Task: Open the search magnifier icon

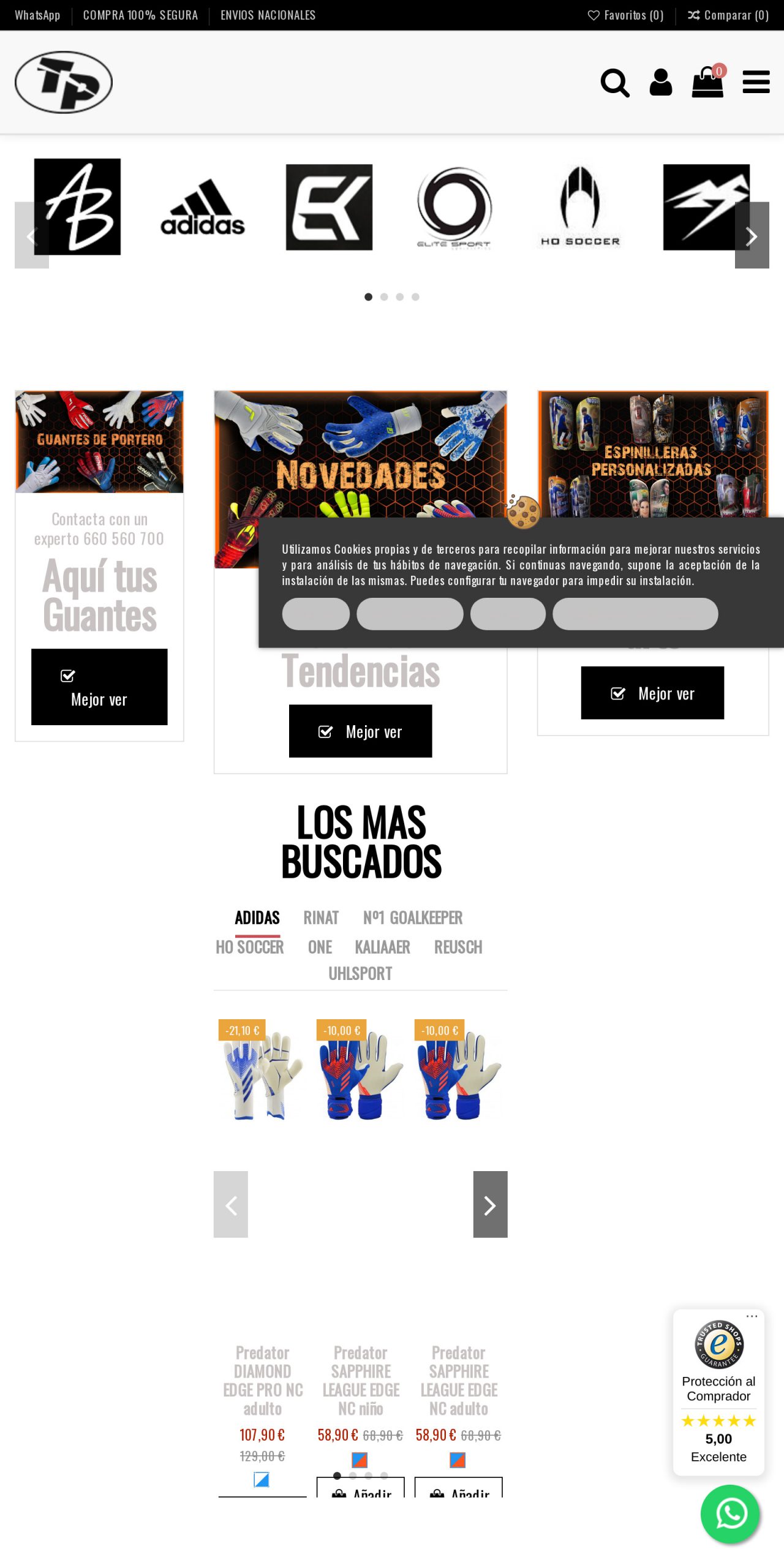Action: (x=615, y=83)
